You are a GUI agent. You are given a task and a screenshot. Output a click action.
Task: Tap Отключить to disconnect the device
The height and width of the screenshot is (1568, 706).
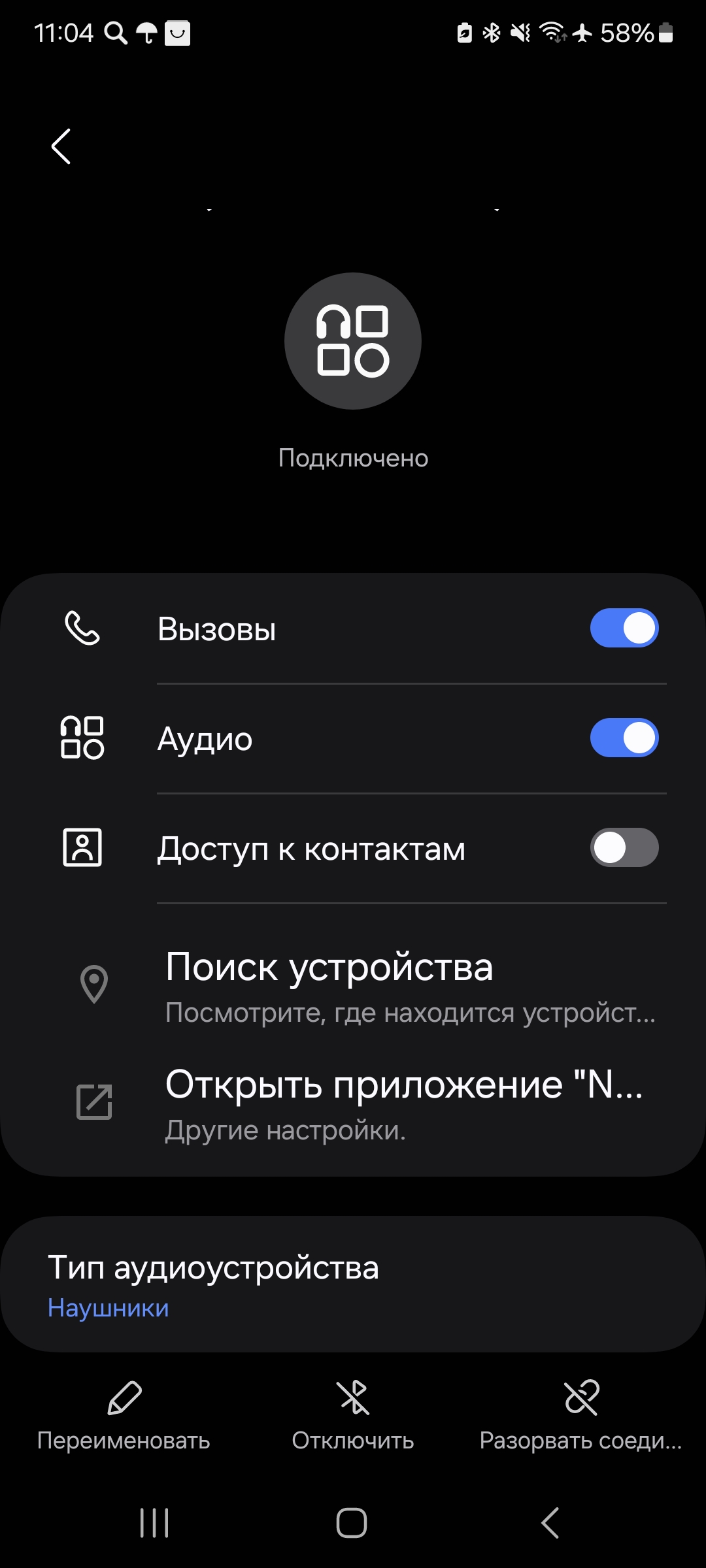coord(353,1415)
